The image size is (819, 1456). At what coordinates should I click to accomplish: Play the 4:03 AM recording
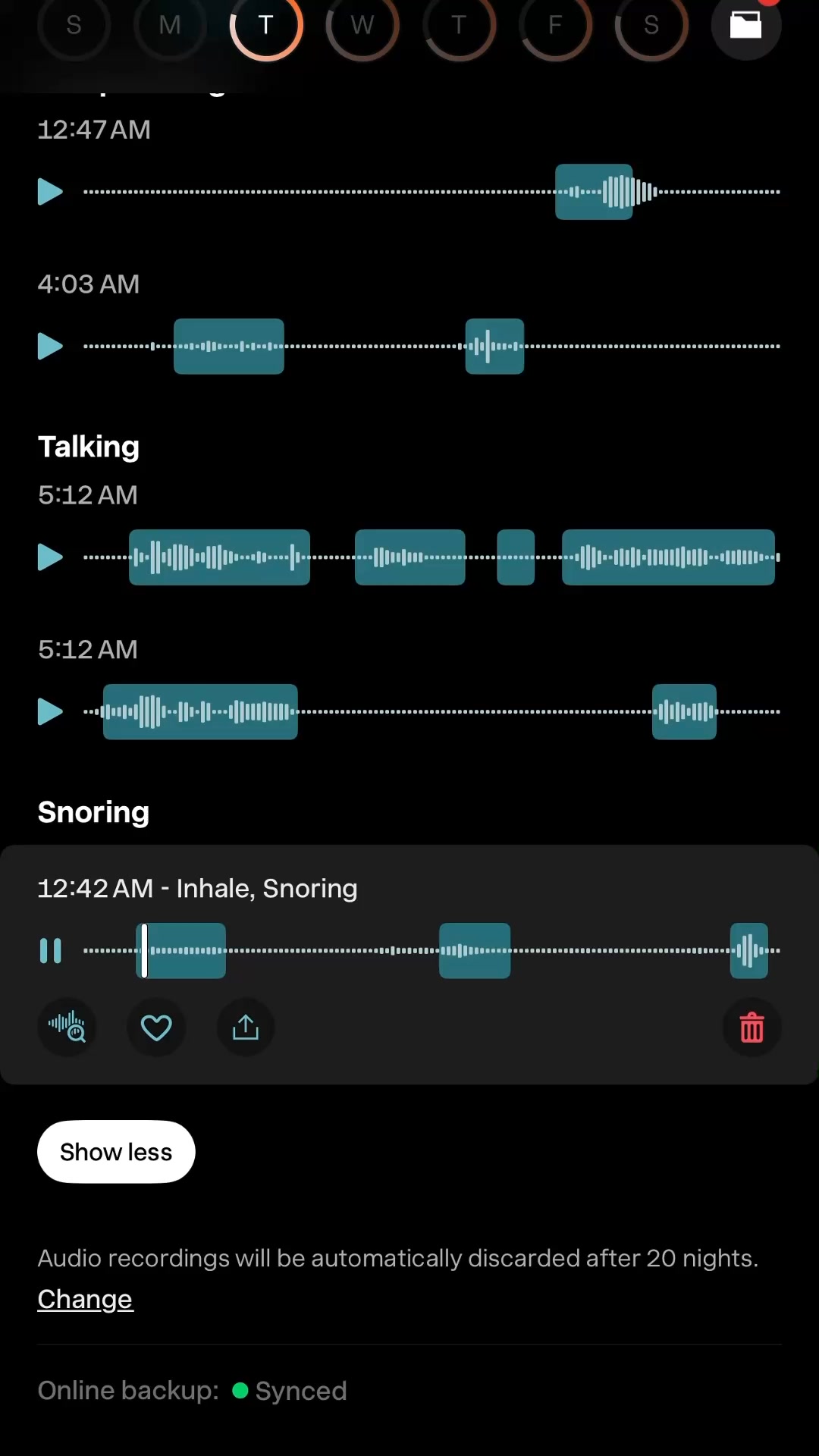[50, 347]
